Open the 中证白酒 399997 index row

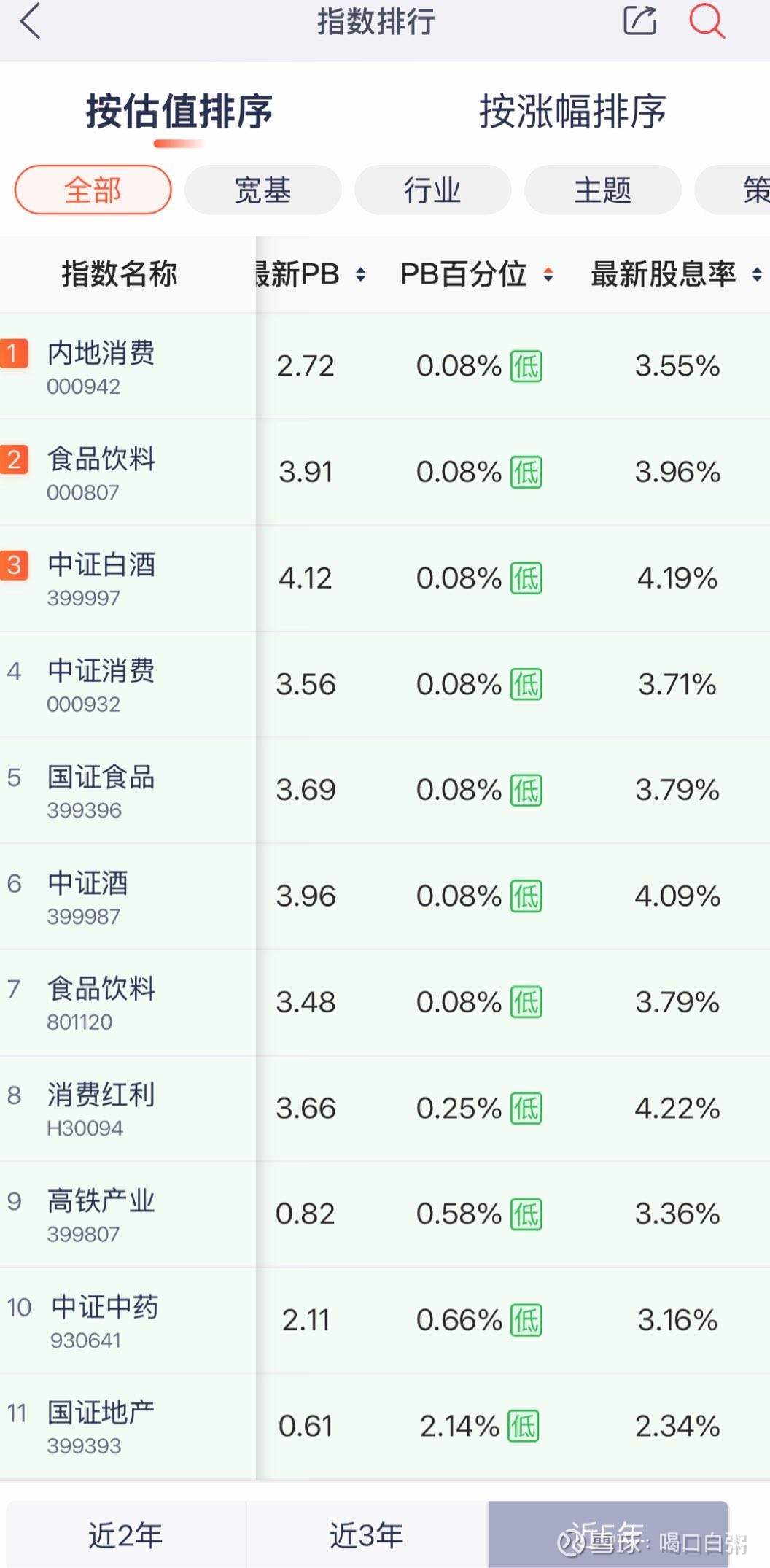pos(385,578)
